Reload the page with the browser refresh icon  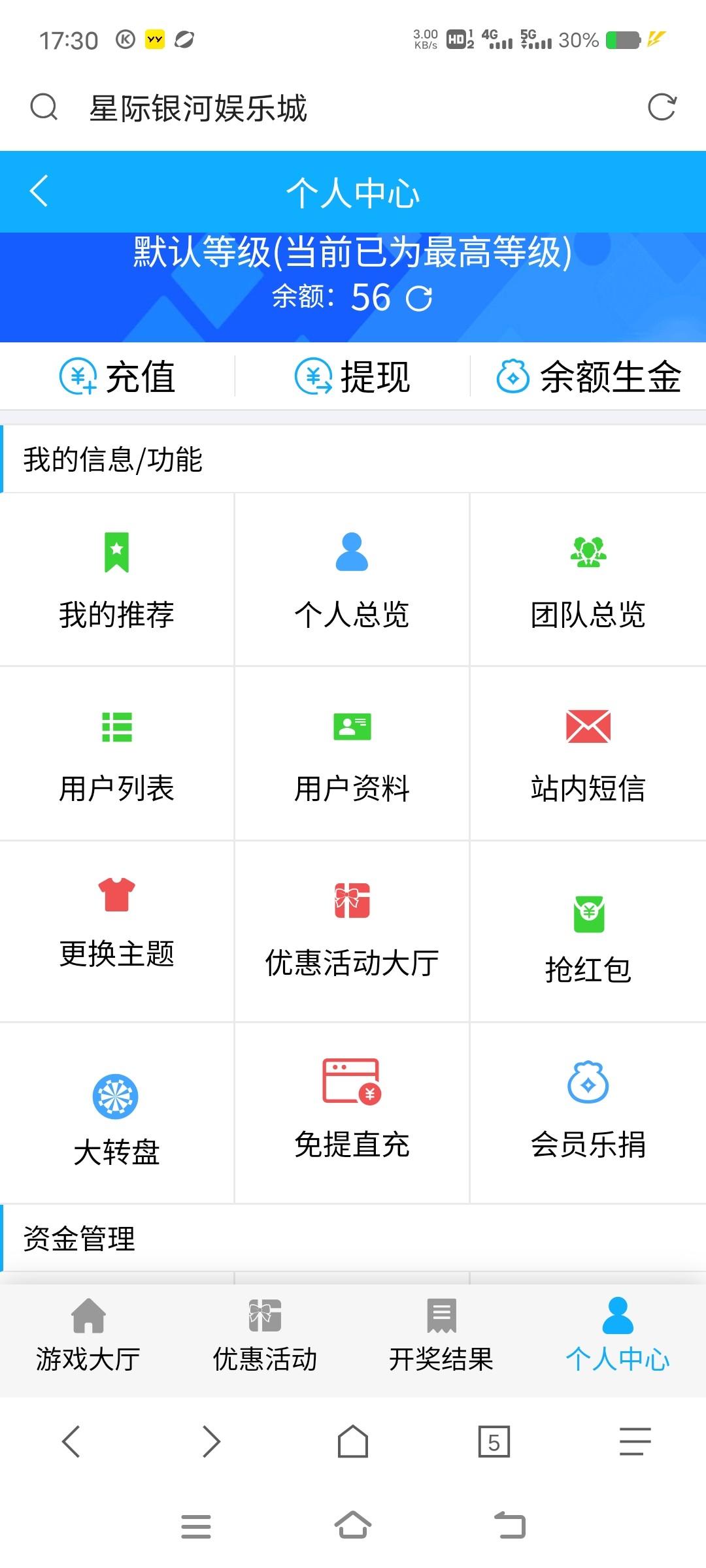[x=661, y=108]
